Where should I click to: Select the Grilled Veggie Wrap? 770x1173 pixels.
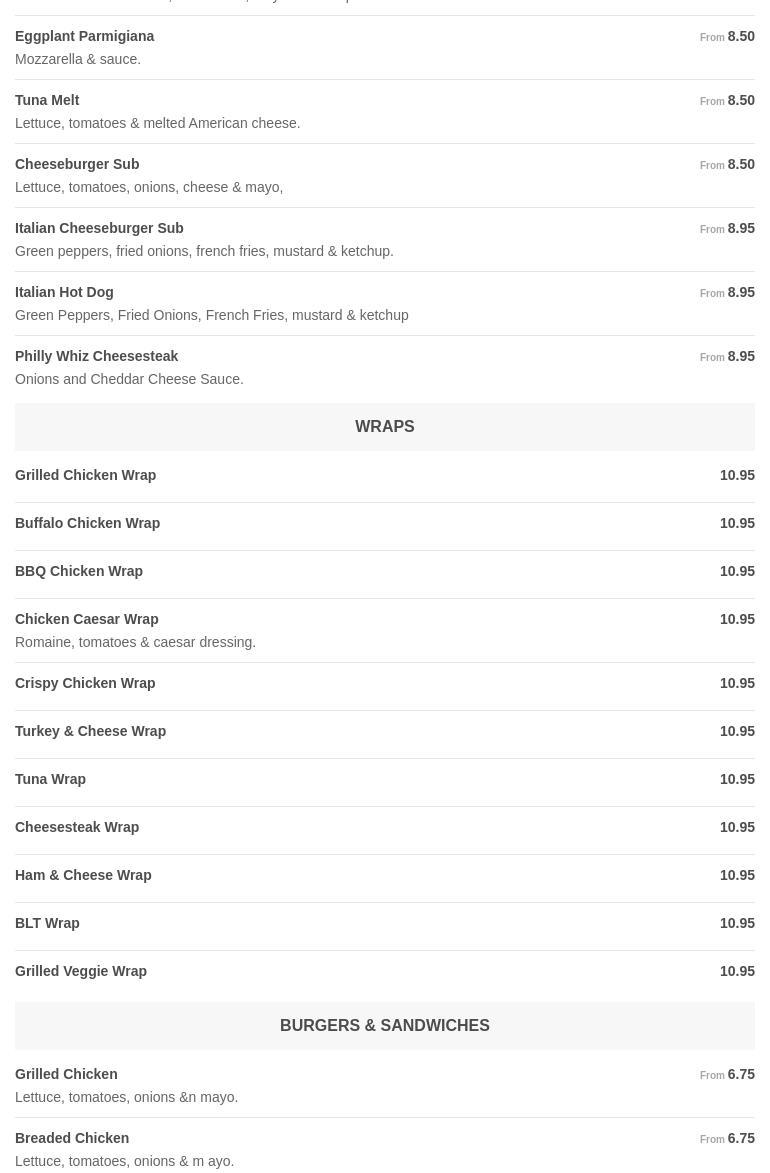pos(81,972)
